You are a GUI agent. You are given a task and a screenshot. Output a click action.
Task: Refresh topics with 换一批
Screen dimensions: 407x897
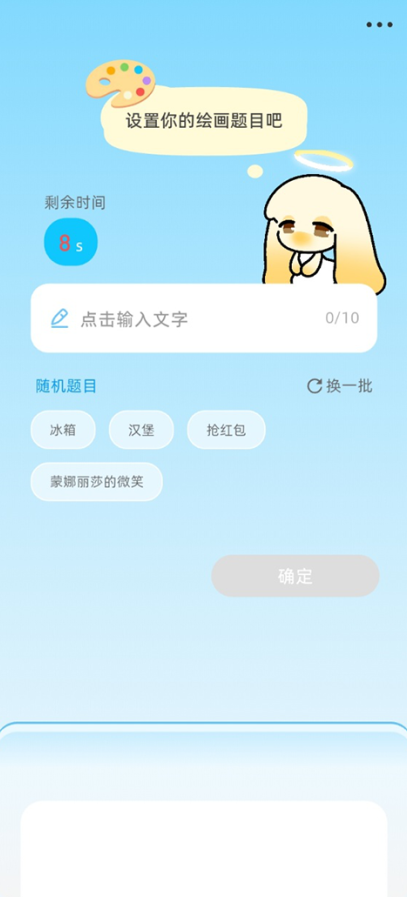[x=340, y=386]
